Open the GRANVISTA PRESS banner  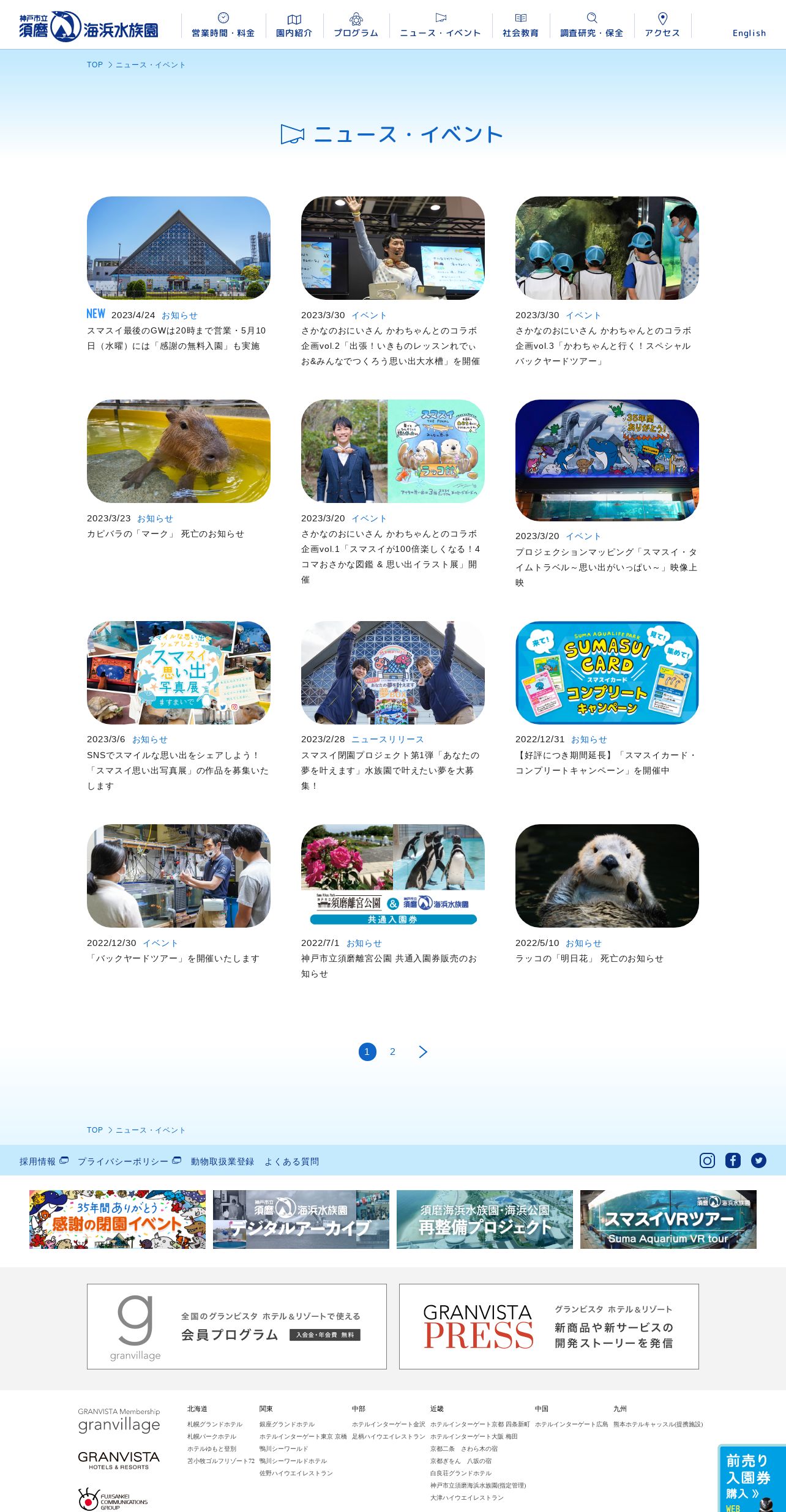549,1327
